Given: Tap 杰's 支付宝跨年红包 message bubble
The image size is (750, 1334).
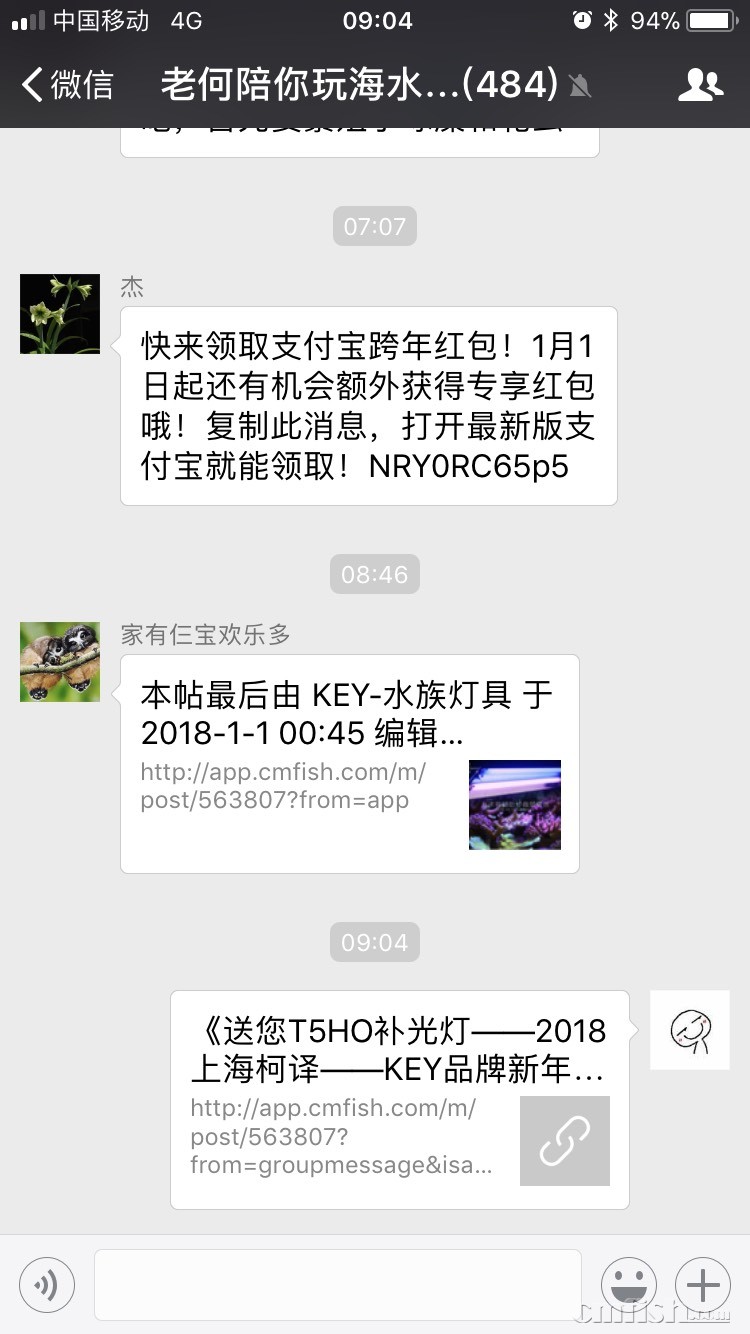Looking at the screenshot, I should point(368,406).
